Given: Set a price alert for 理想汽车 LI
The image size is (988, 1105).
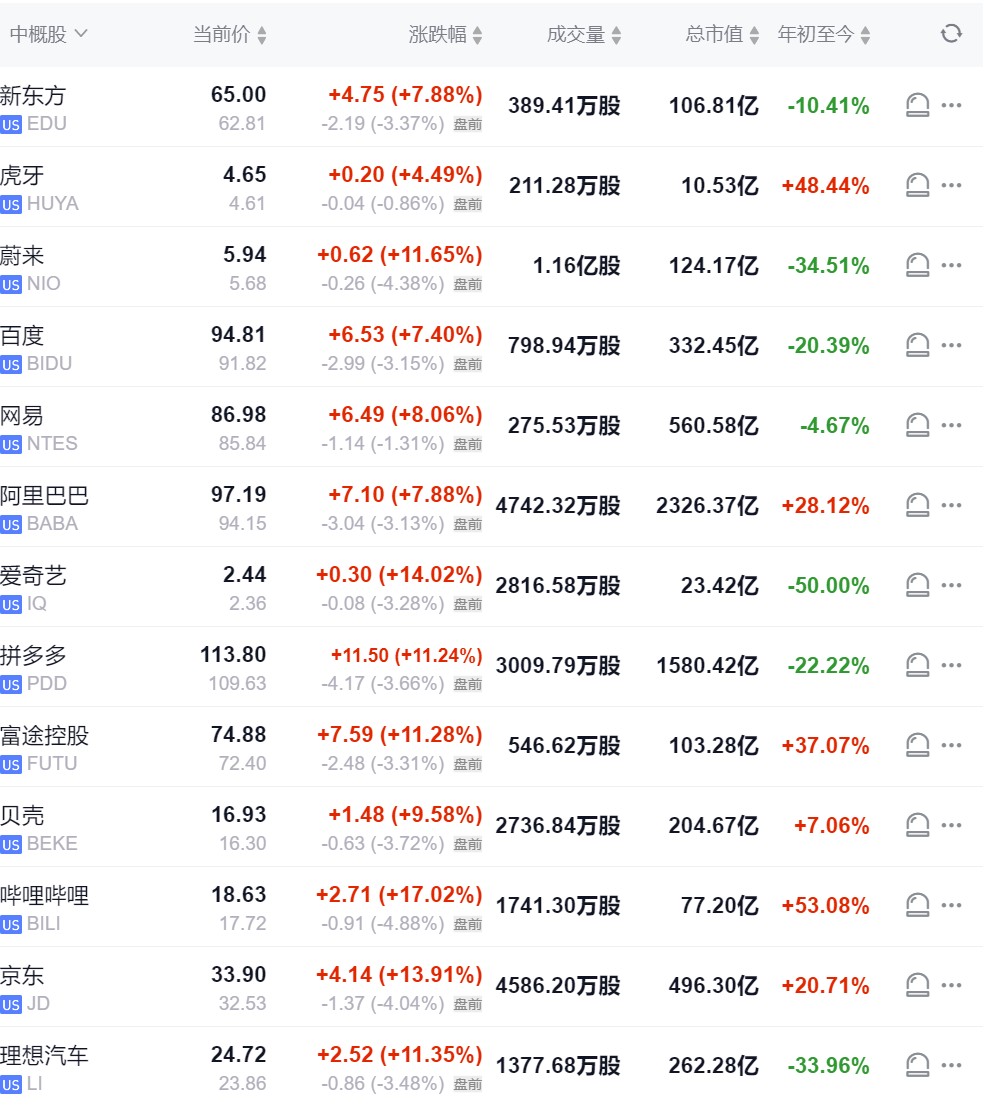Looking at the screenshot, I should 917,1065.
